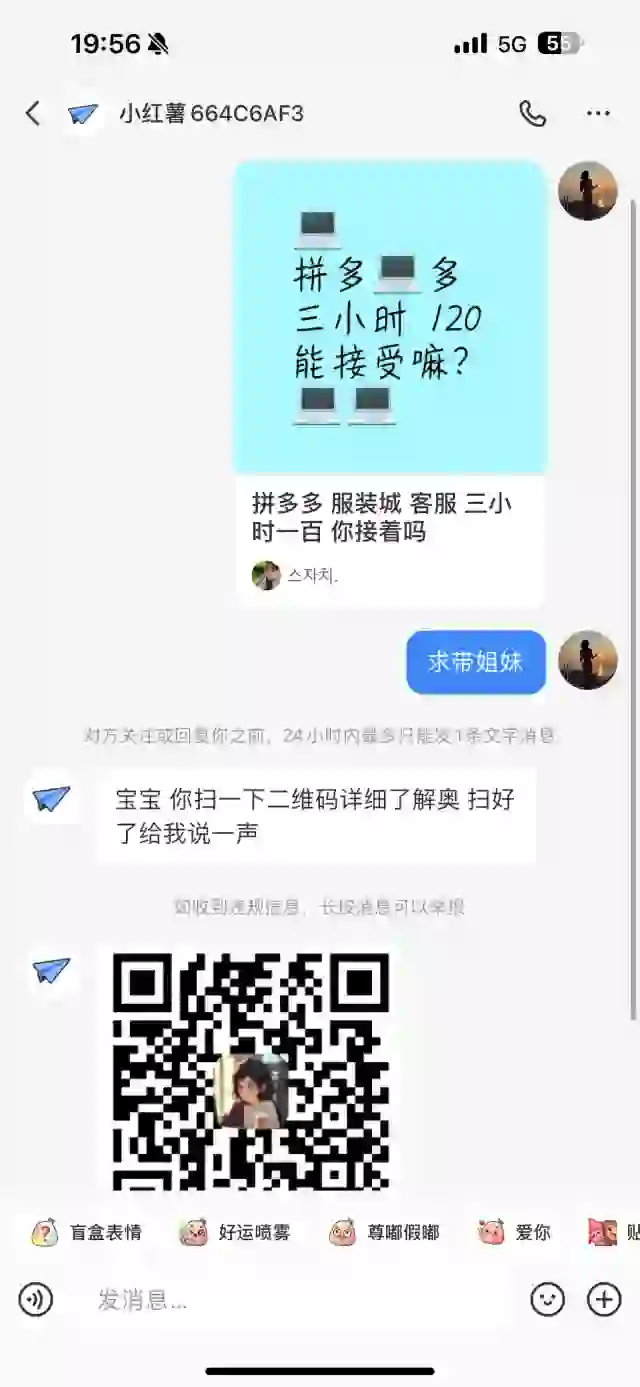This screenshot has width=640, height=1387.
Task: Select the 好运喷雾 sticker chip
Action: [236, 1232]
